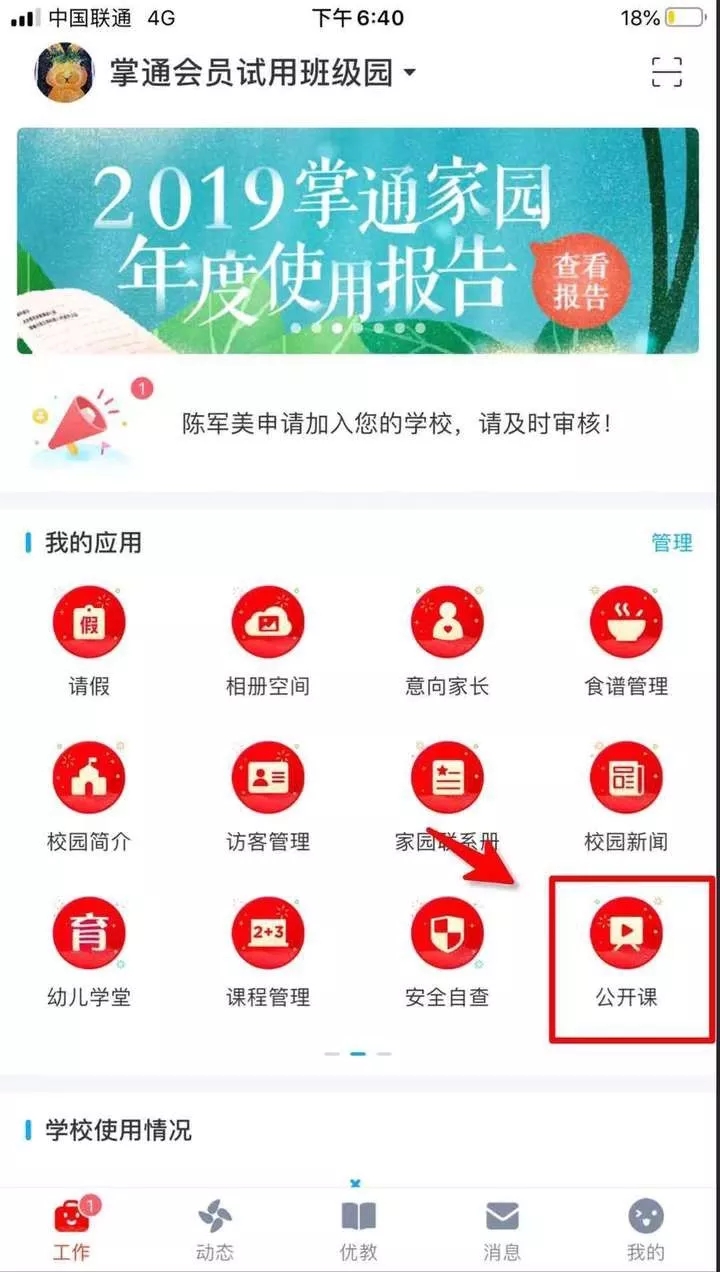This screenshot has height=1272, width=720.
Task: Switch to the 动态 tab
Action: point(215,1230)
